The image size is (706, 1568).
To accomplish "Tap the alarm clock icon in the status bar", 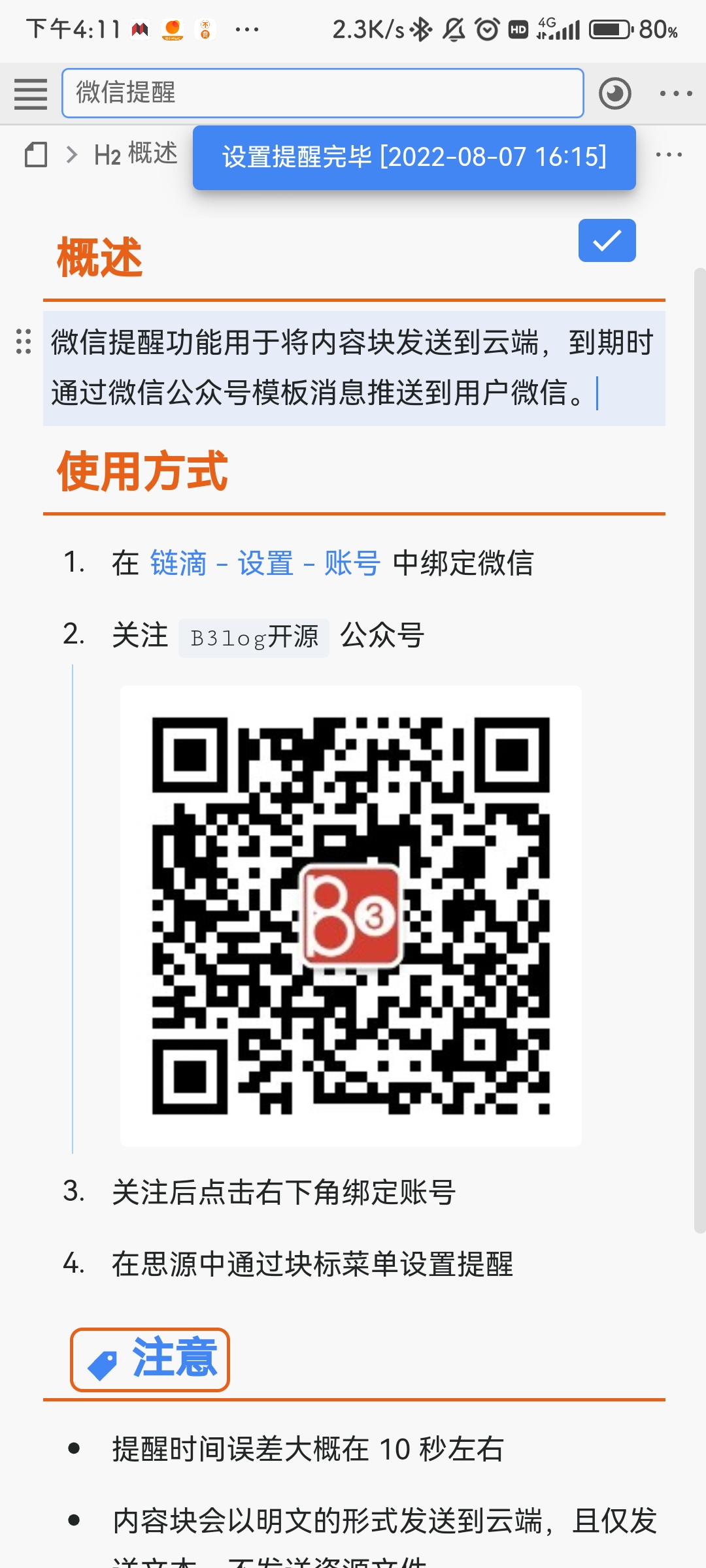I will [485, 29].
